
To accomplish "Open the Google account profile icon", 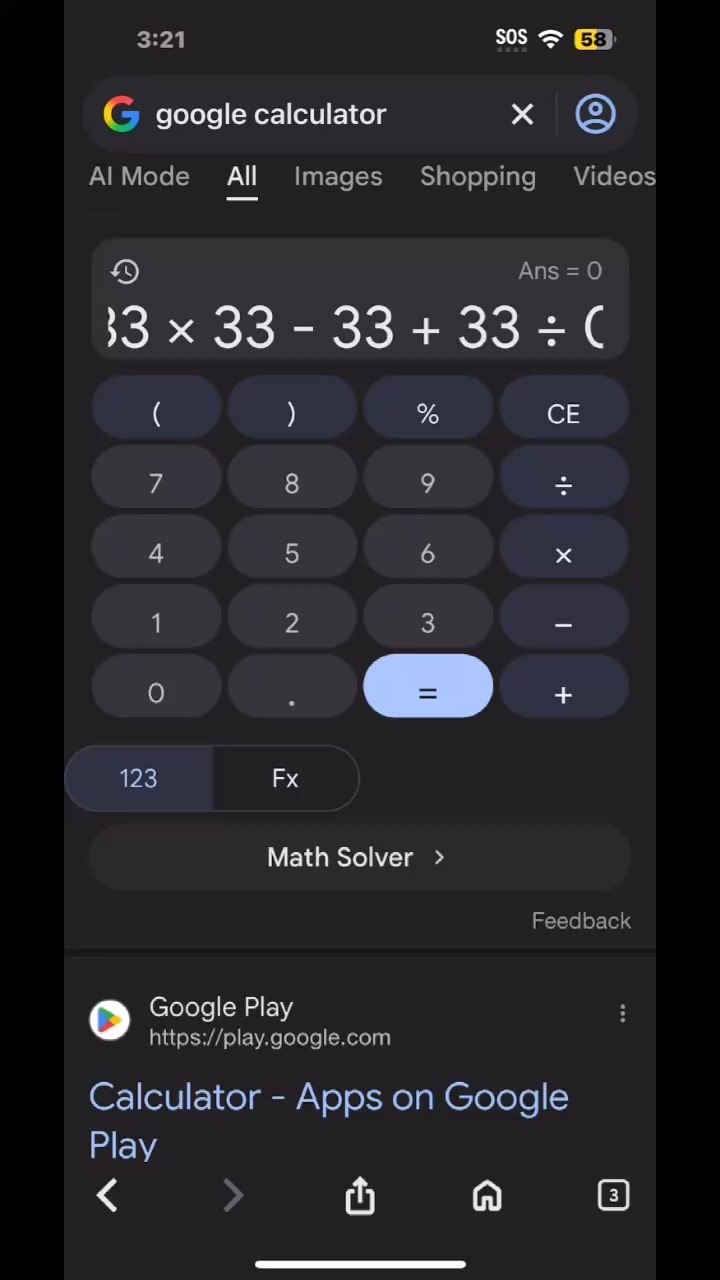I will pyautogui.click(x=595, y=114).
